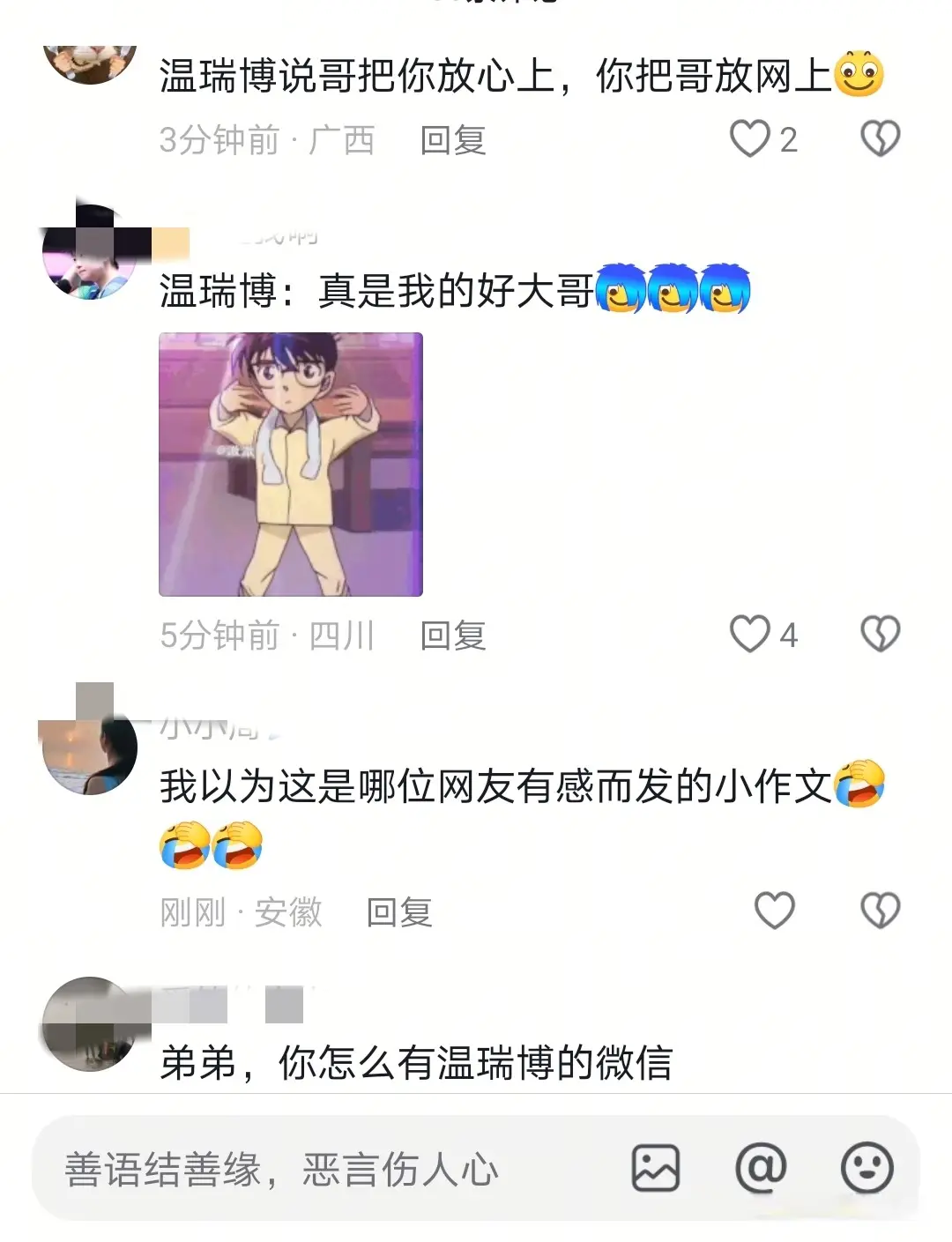Open the Conan image in the 四川 comment
The width and height of the screenshot is (952, 1242).
(x=291, y=465)
